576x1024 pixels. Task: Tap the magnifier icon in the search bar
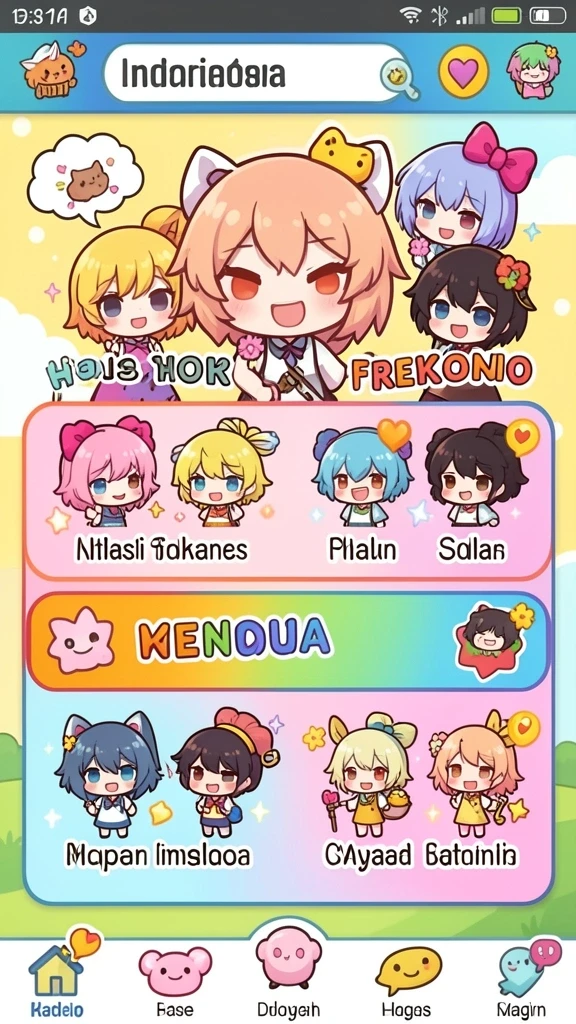(399, 78)
